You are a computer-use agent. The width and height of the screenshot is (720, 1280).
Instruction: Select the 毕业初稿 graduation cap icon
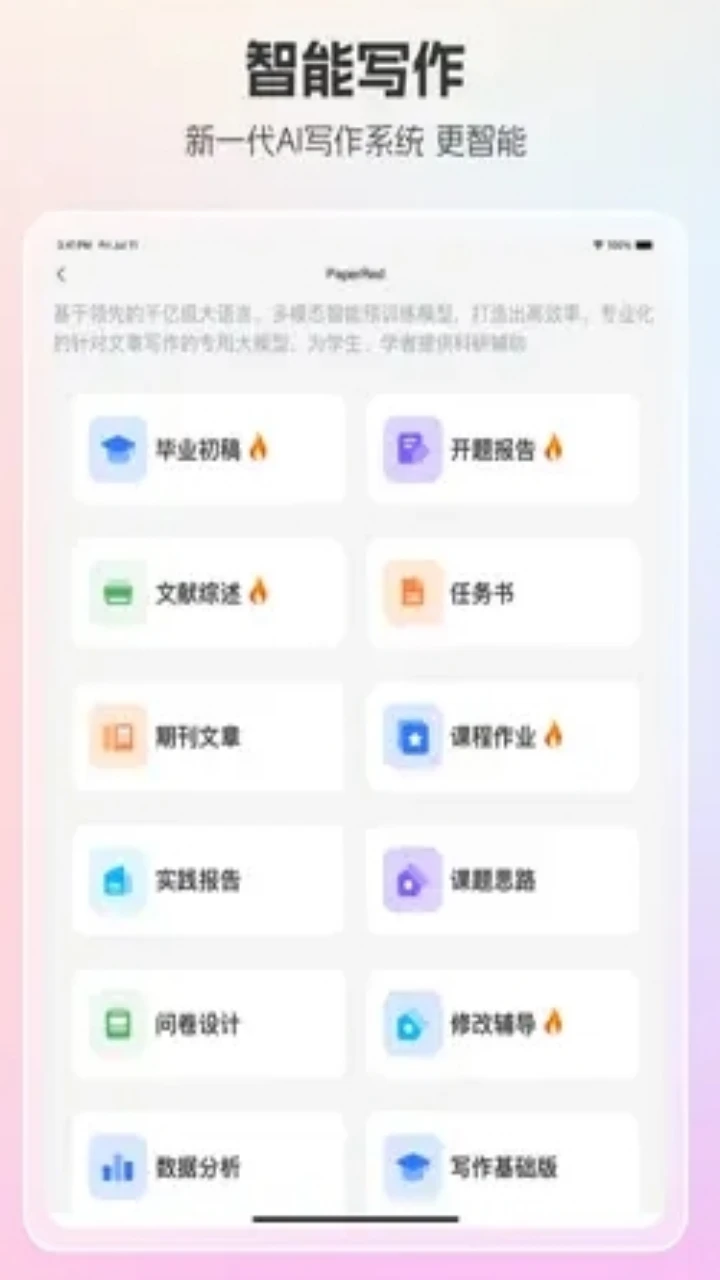[117, 448]
